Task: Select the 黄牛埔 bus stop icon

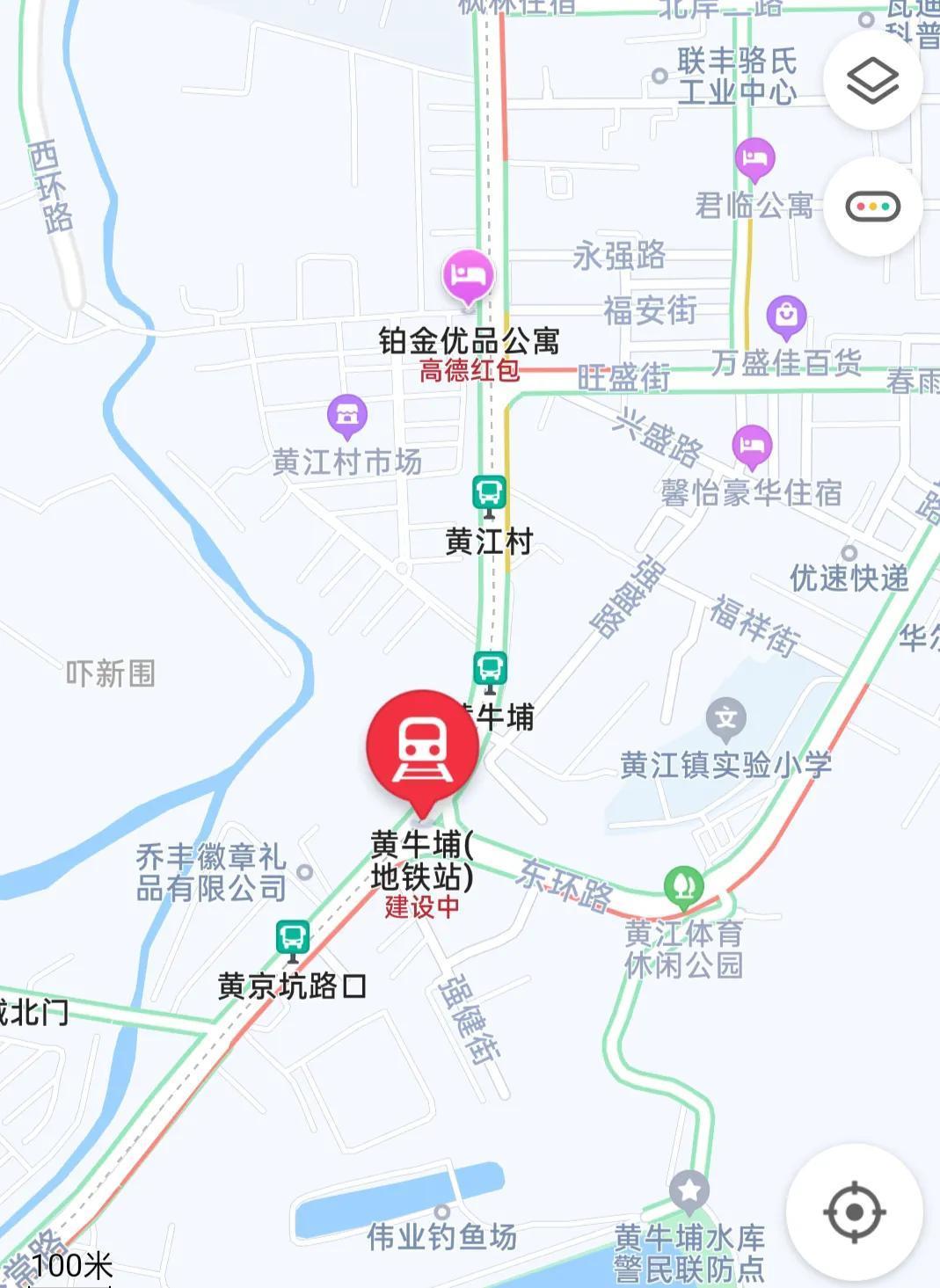Action: [x=490, y=670]
